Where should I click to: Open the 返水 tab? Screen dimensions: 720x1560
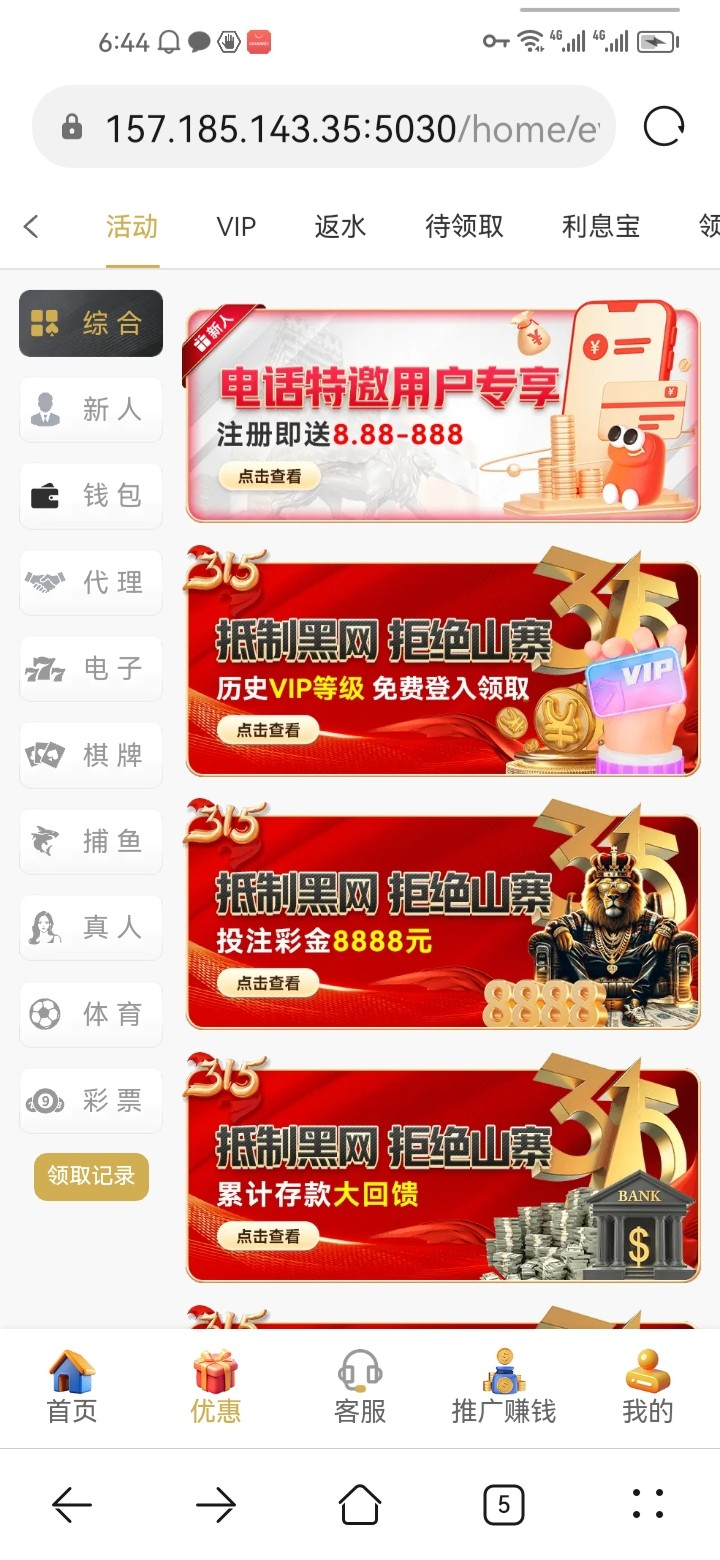click(340, 227)
